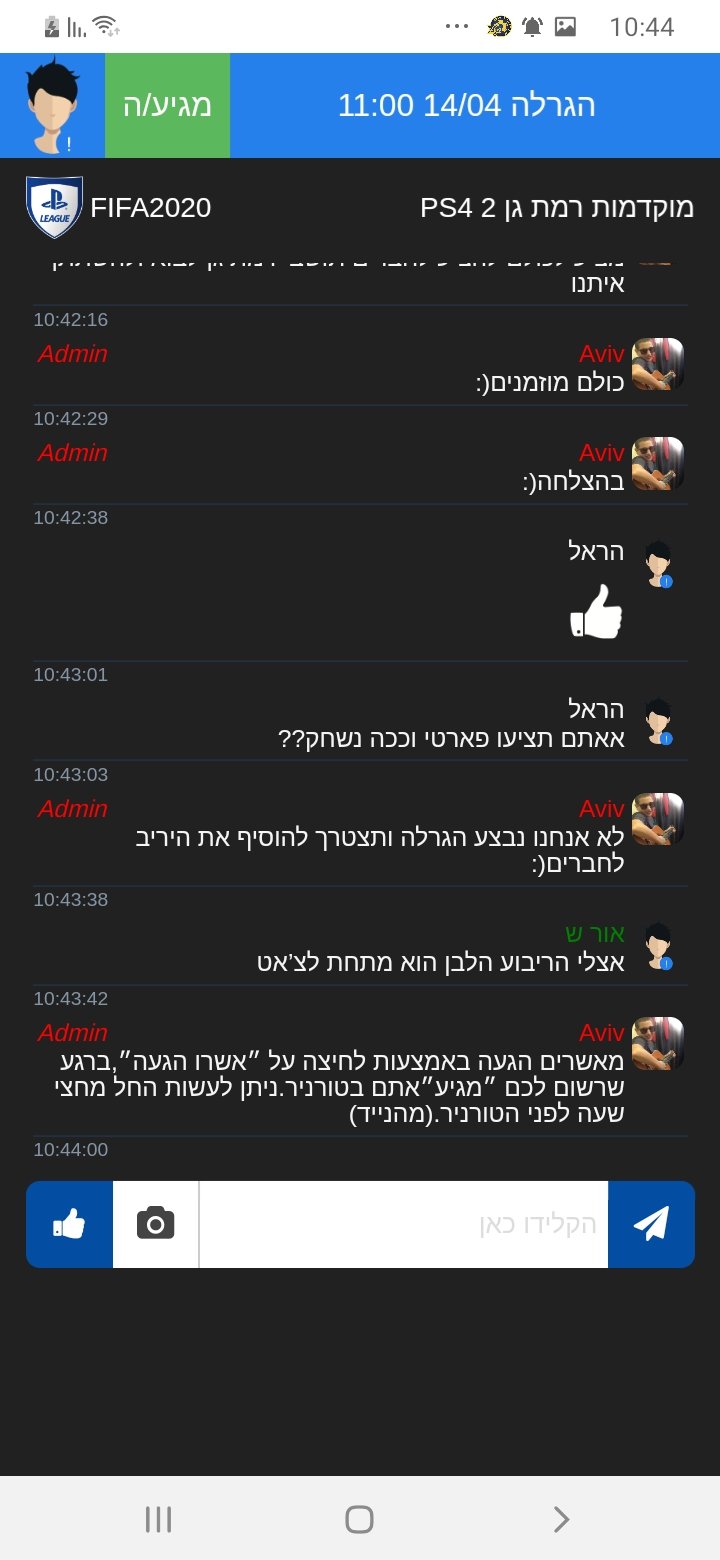Go to the home screen via the home button
The height and width of the screenshot is (1560, 720).
359,1520
